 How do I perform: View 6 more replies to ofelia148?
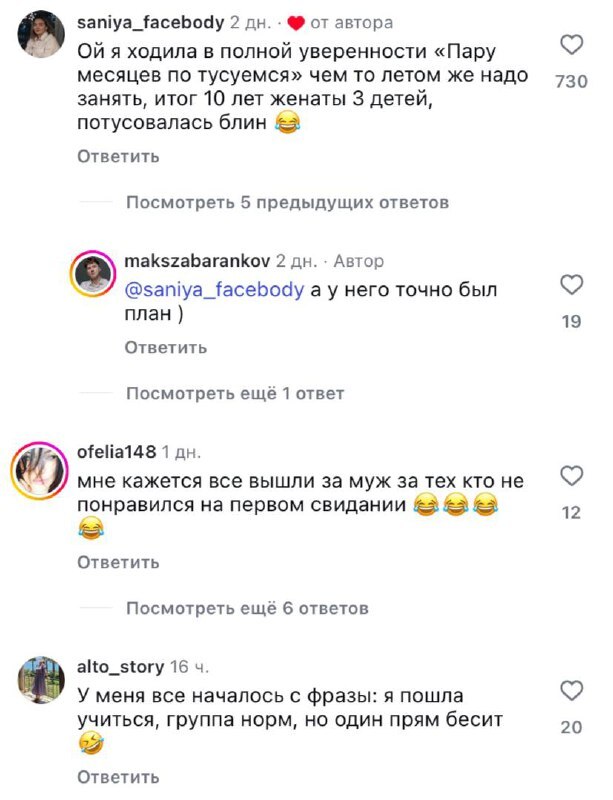click(x=247, y=608)
